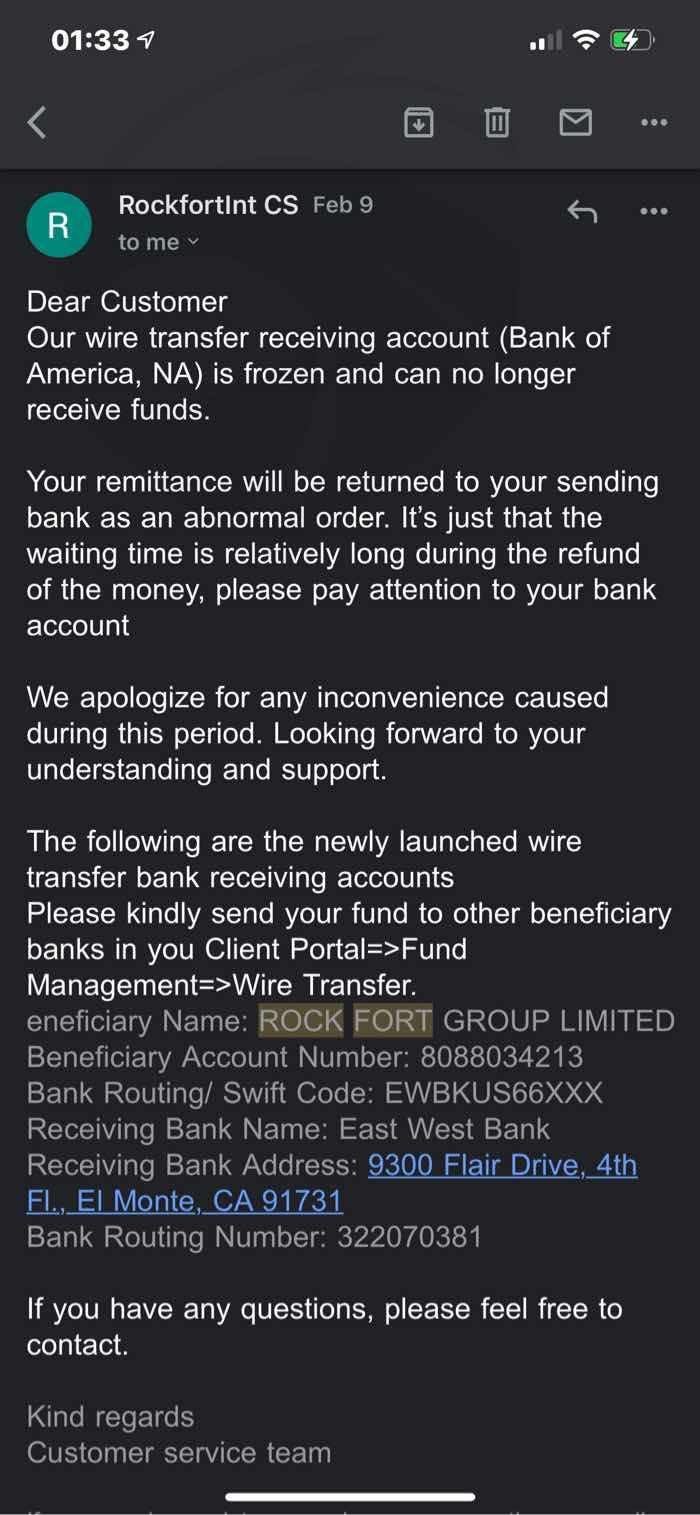Archive this email
Image resolution: width=700 pixels, height=1515 pixels.
click(x=418, y=123)
